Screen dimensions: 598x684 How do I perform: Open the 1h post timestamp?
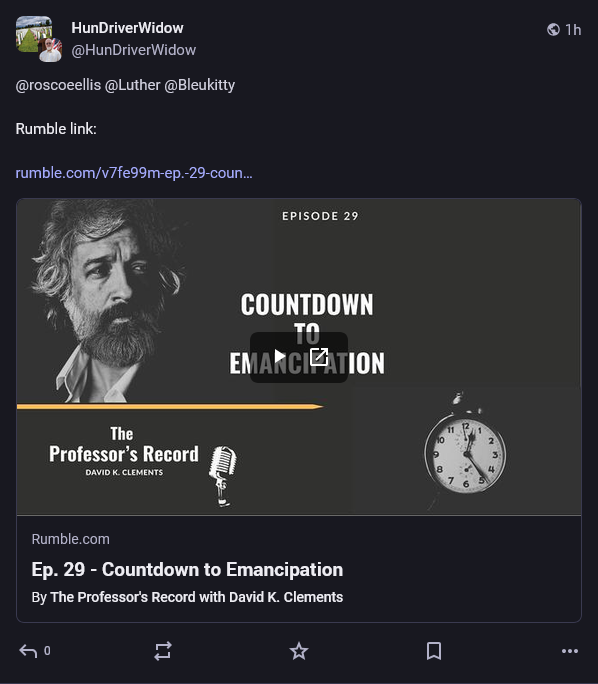pyautogui.click(x=573, y=30)
